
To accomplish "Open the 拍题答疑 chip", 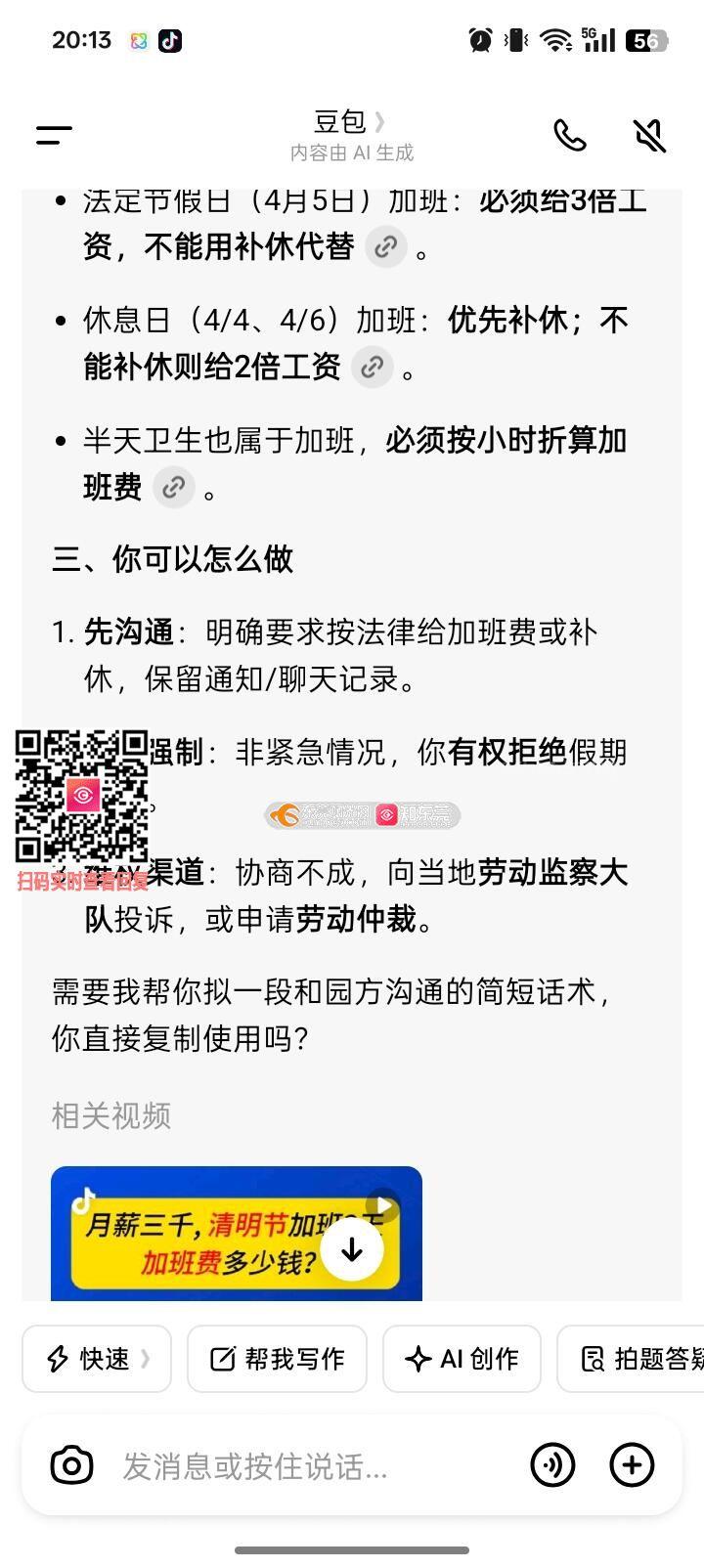I will coord(636,1359).
